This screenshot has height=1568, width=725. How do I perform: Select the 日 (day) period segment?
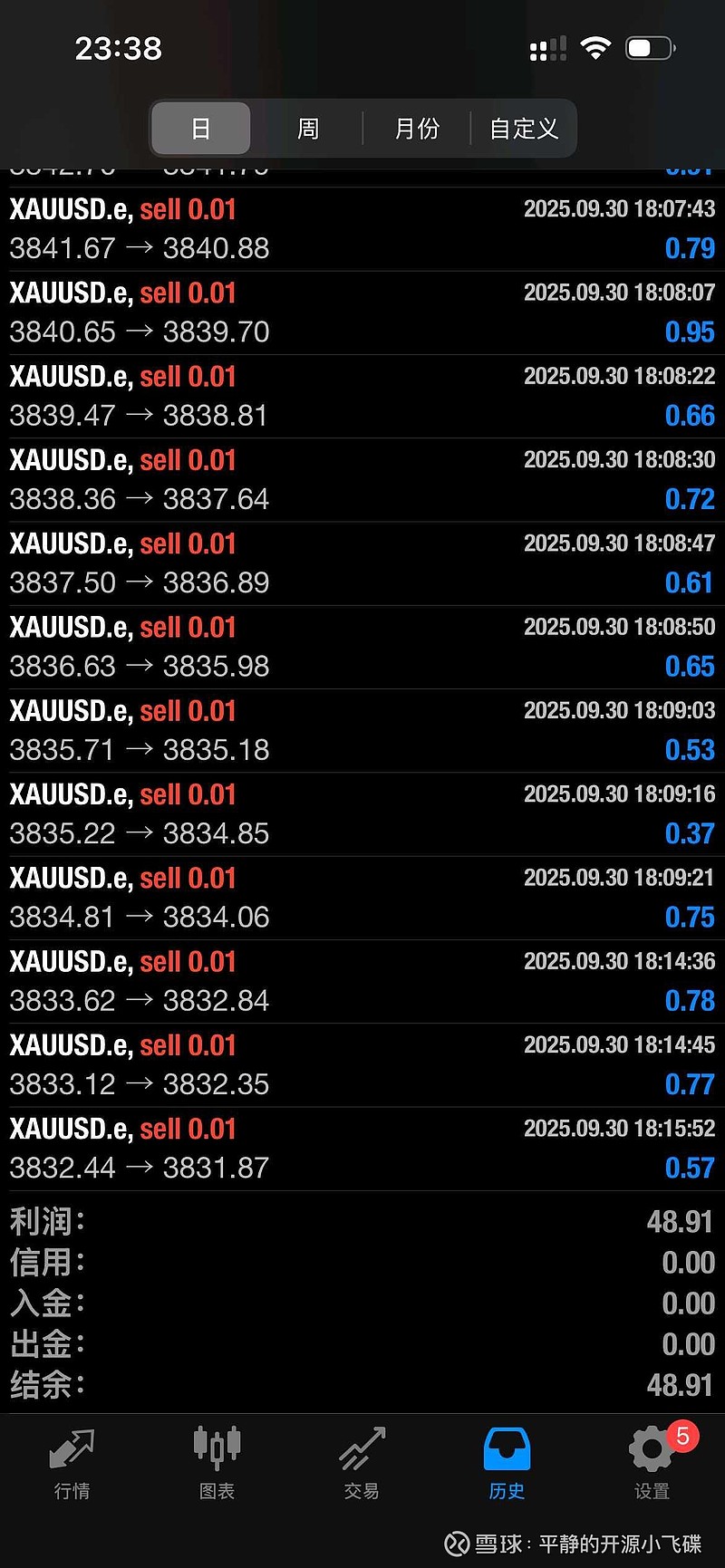pyautogui.click(x=200, y=129)
